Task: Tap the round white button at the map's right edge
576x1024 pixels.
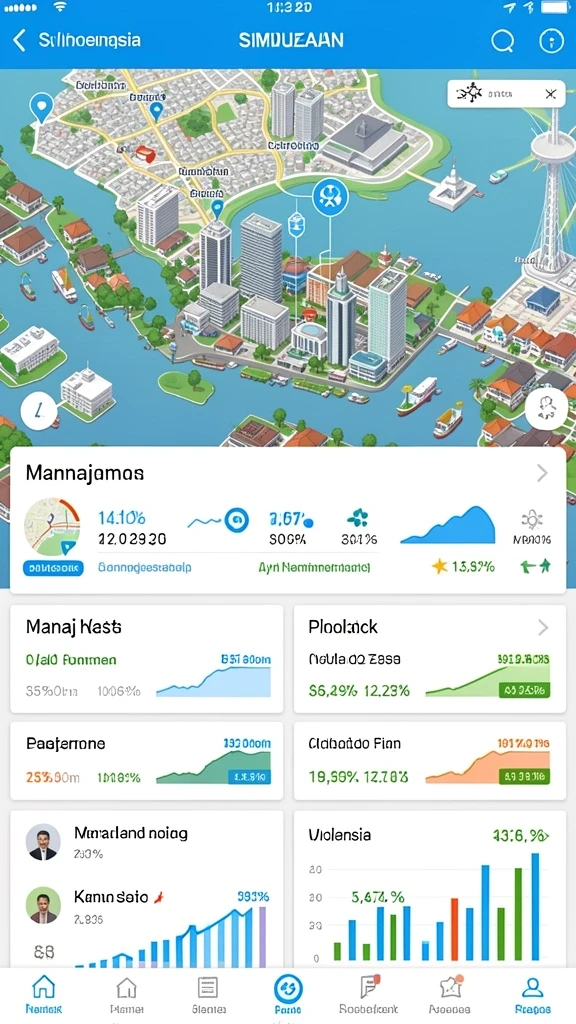Action: (x=545, y=409)
